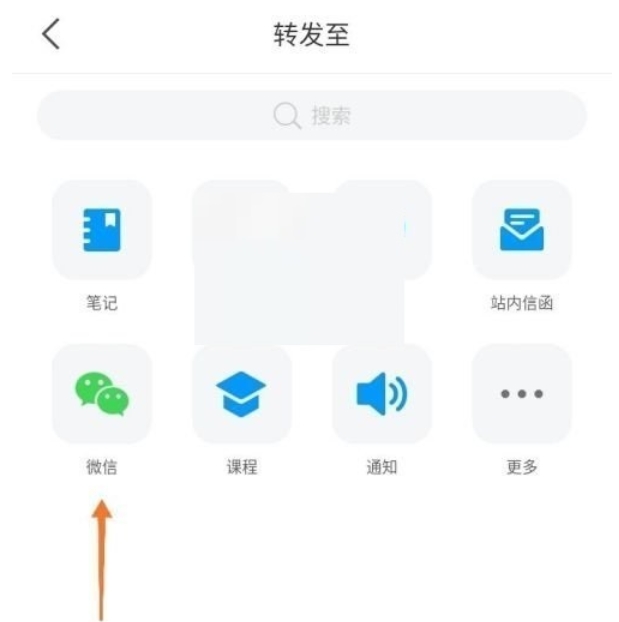The width and height of the screenshot is (619, 622).
Task: Forward to 站内信函
Action: 521,231
